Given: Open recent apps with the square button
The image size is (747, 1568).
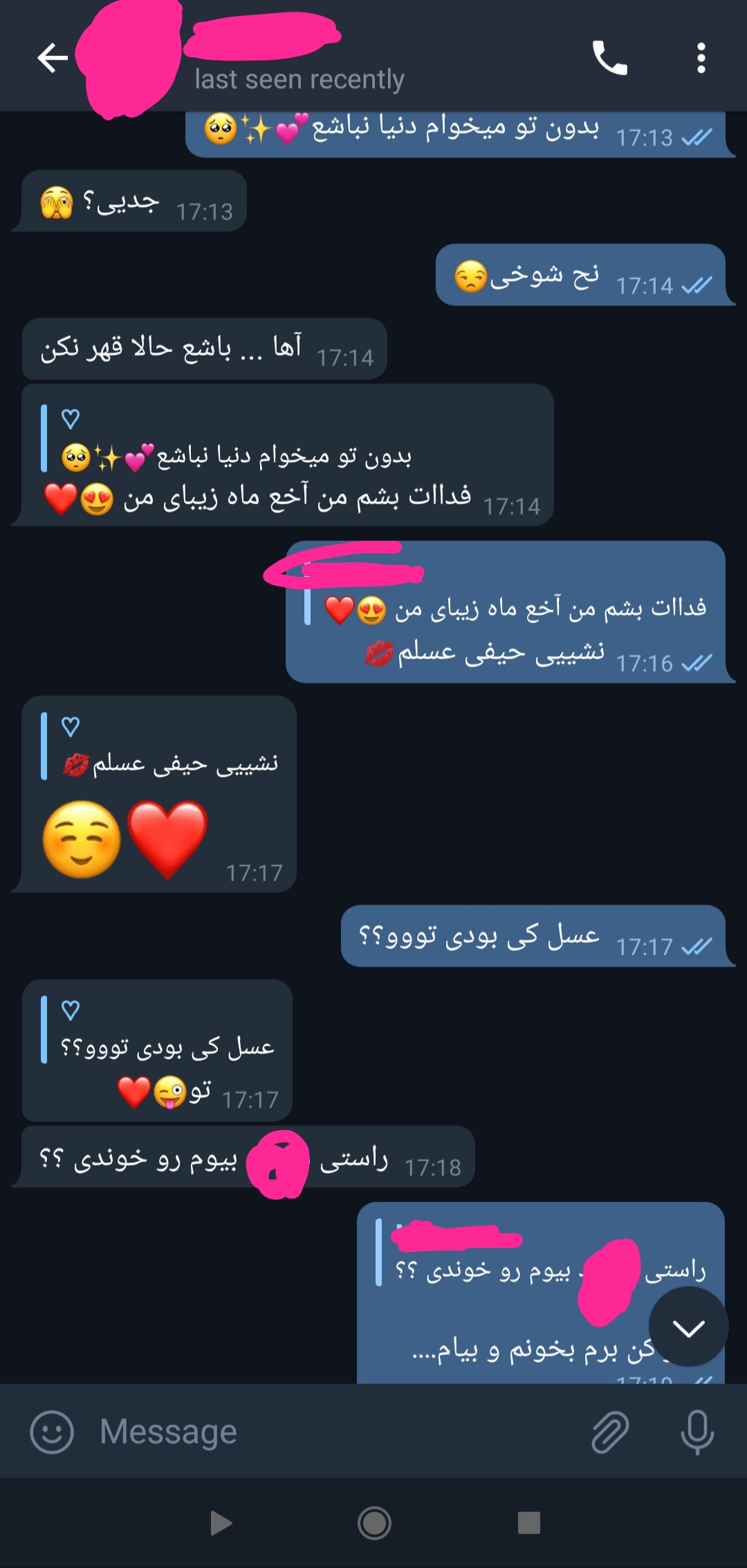Looking at the screenshot, I should coord(528,1523).
